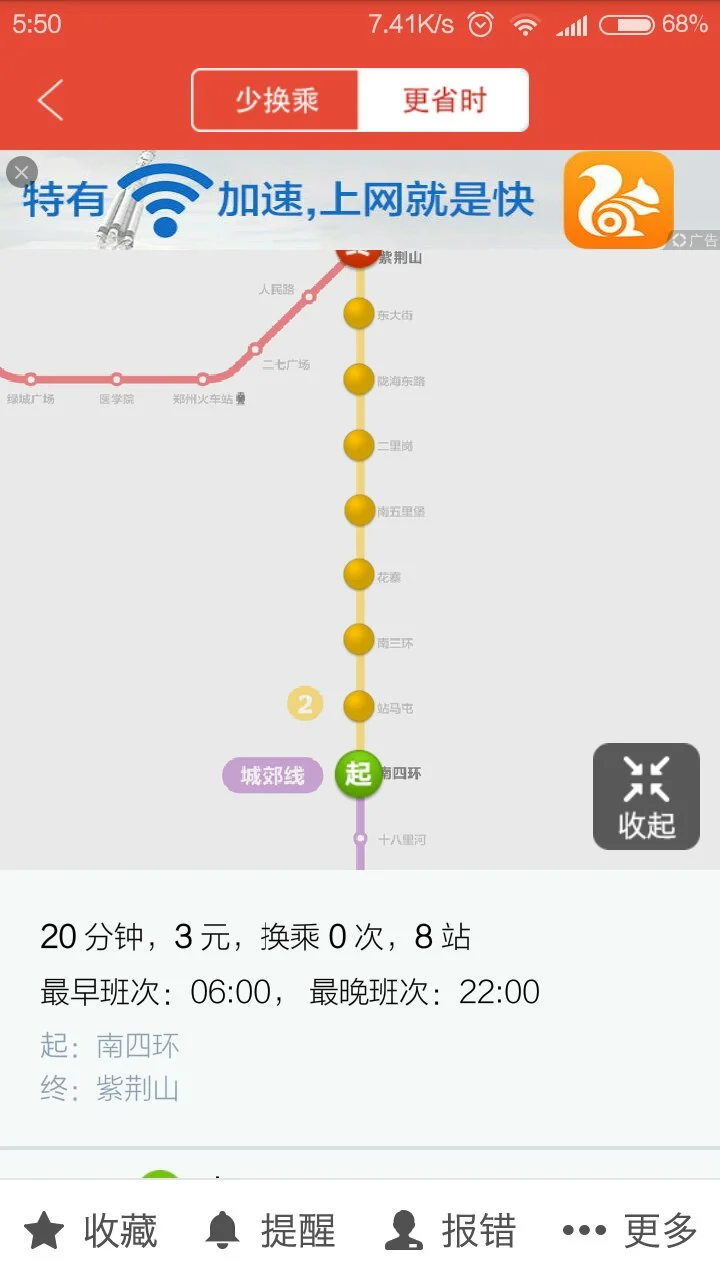Tap the Line 2 number badge
The width and height of the screenshot is (720, 1280).
point(303,703)
